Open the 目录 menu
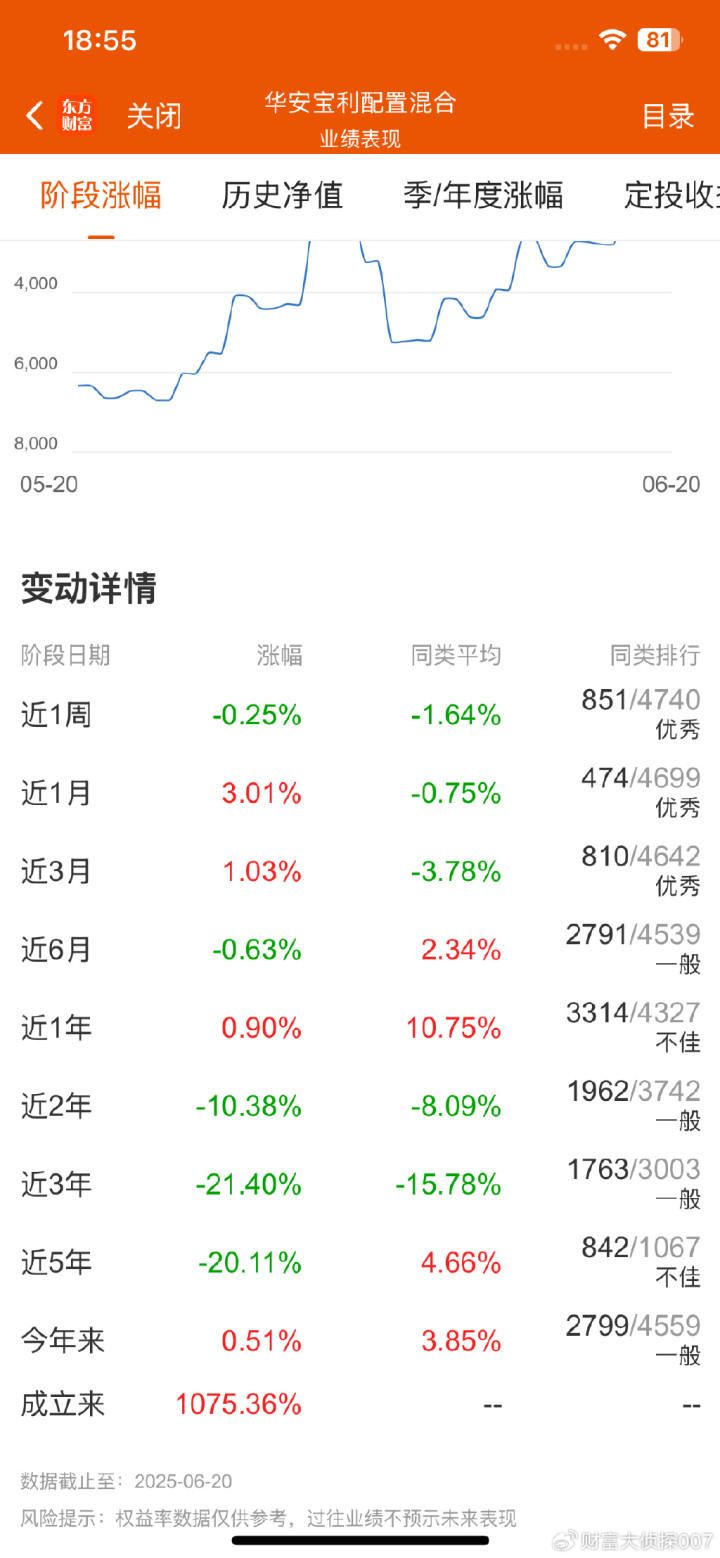The height and width of the screenshot is (1558, 720). point(668,116)
